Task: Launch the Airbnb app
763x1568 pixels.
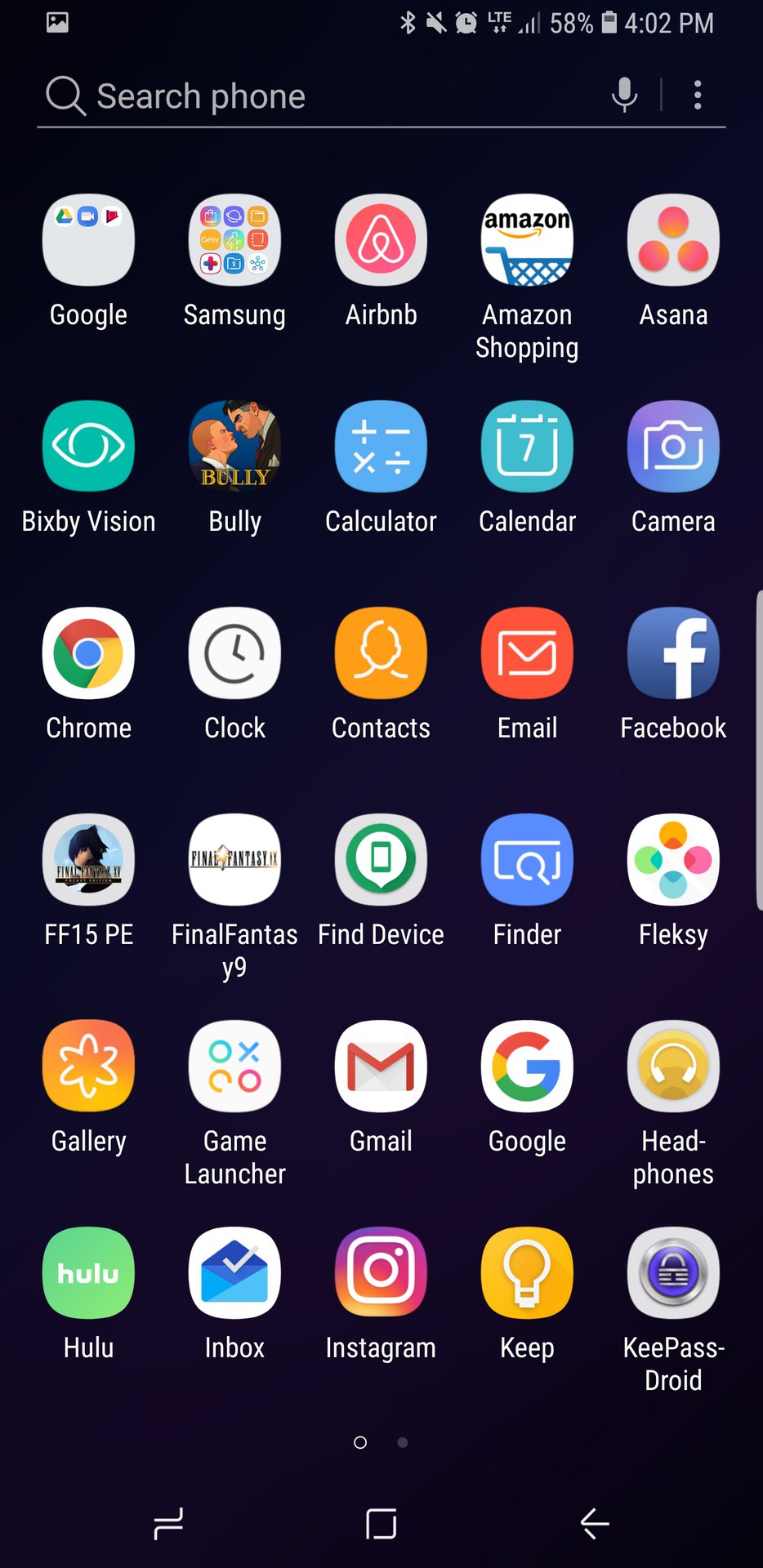Action: point(381,241)
